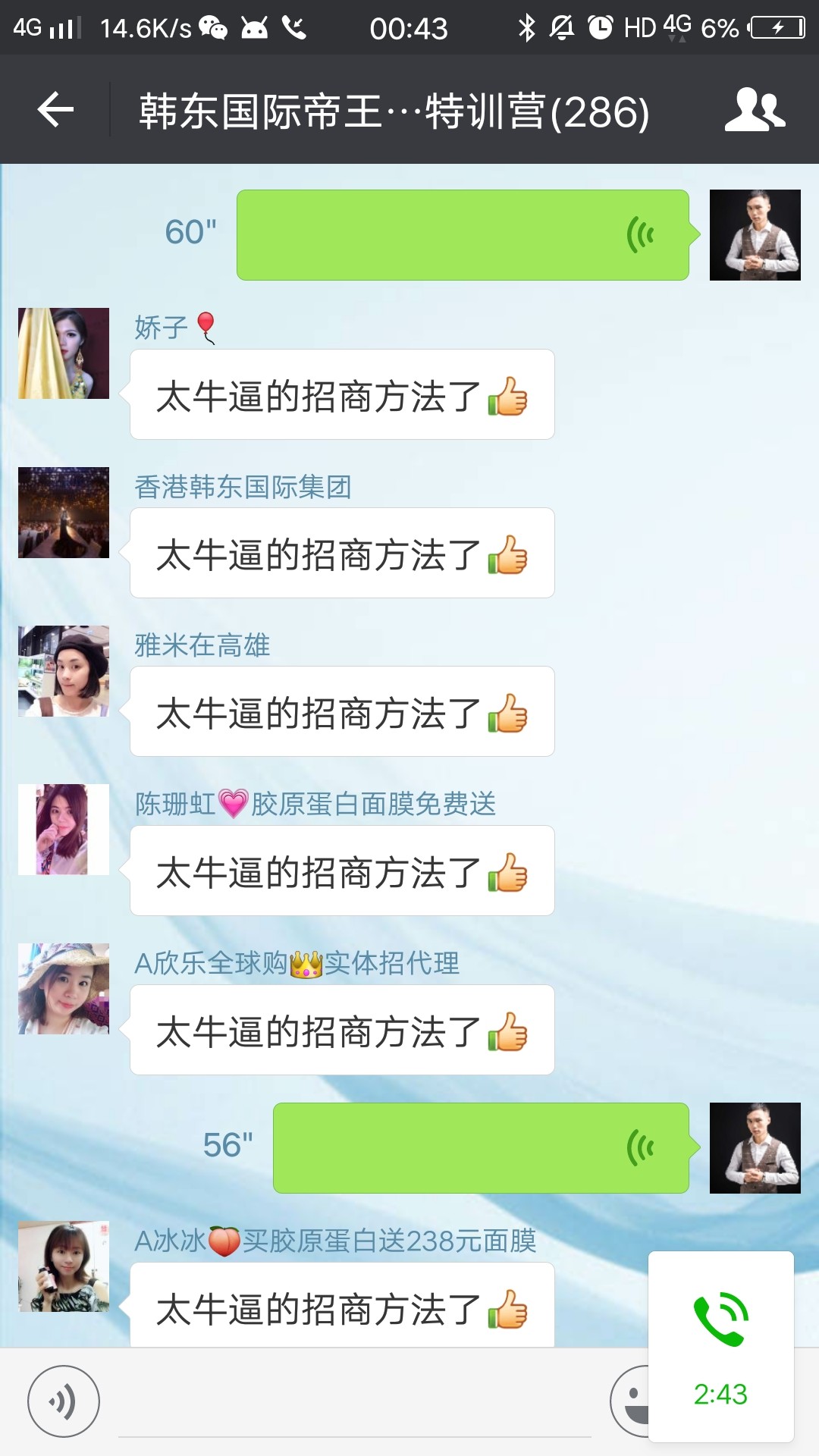The height and width of the screenshot is (1456, 819).
Task: Tap the message text field
Action: pos(354,1403)
